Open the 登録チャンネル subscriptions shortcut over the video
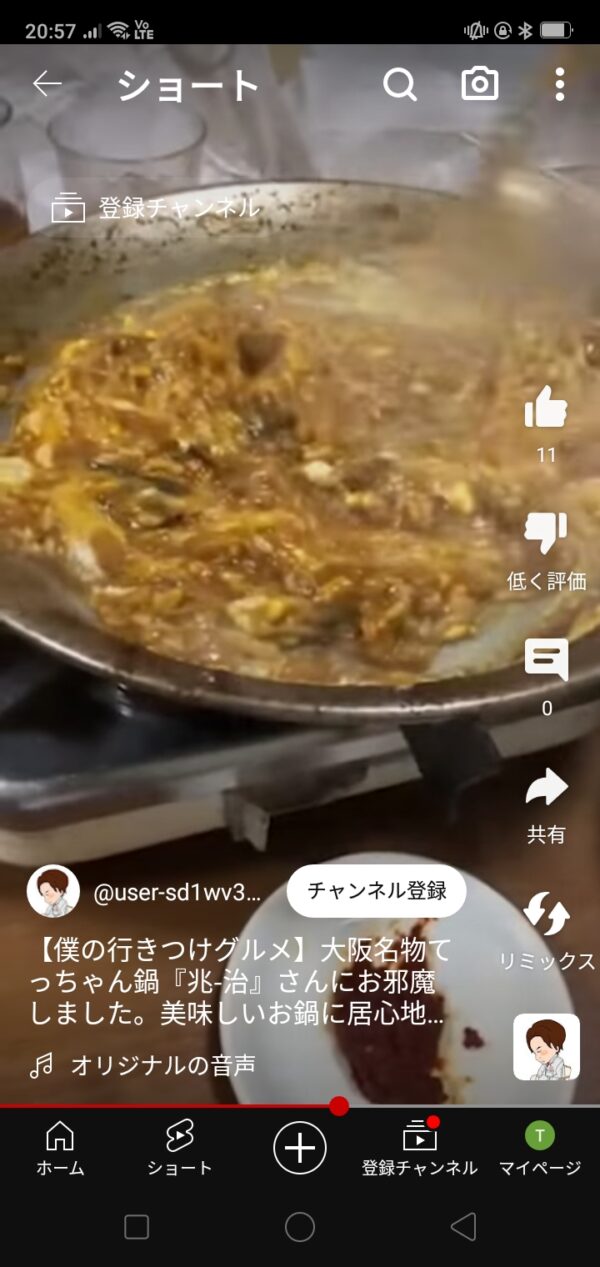The height and width of the screenshot is (1267, 600). click(156, 208)
